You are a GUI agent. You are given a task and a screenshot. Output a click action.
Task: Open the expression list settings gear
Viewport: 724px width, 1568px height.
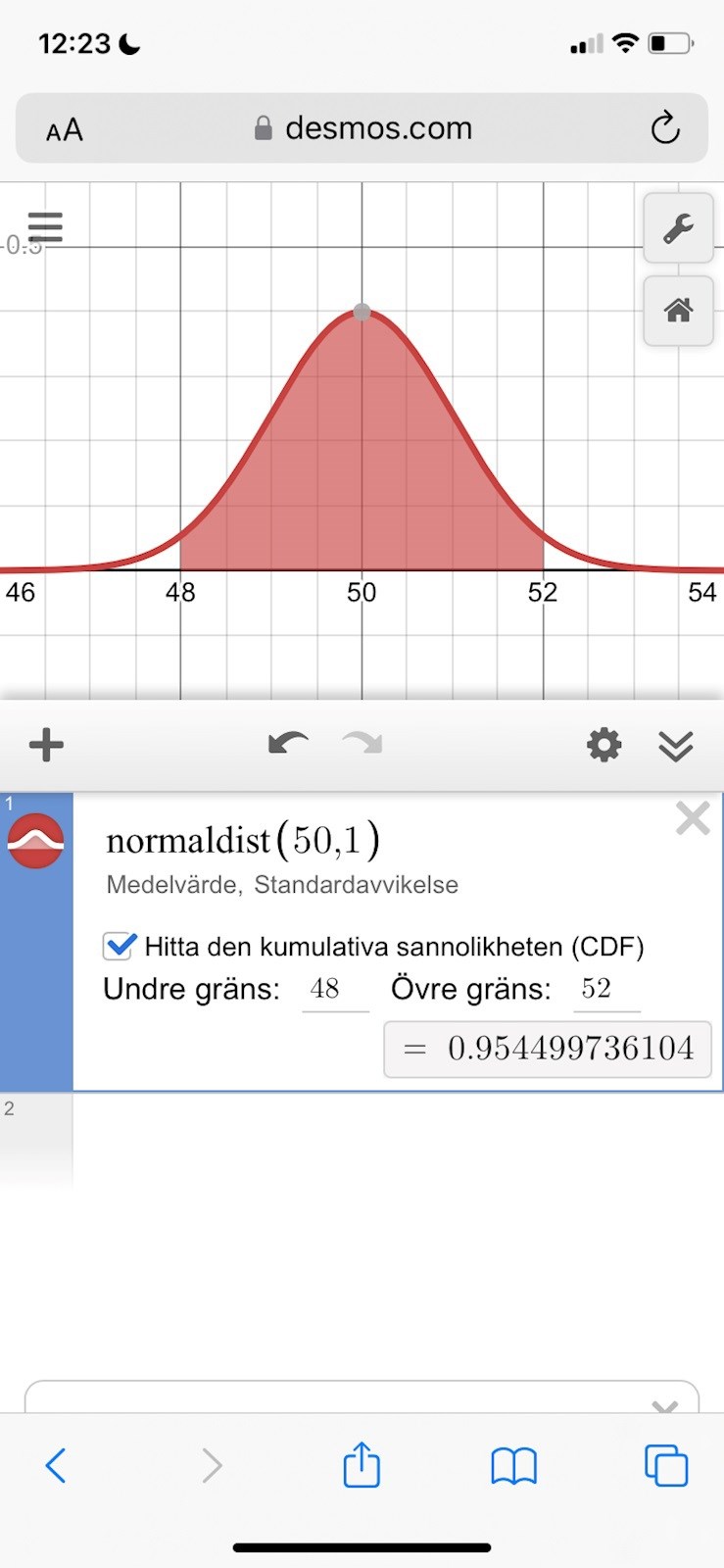(603, 745)
